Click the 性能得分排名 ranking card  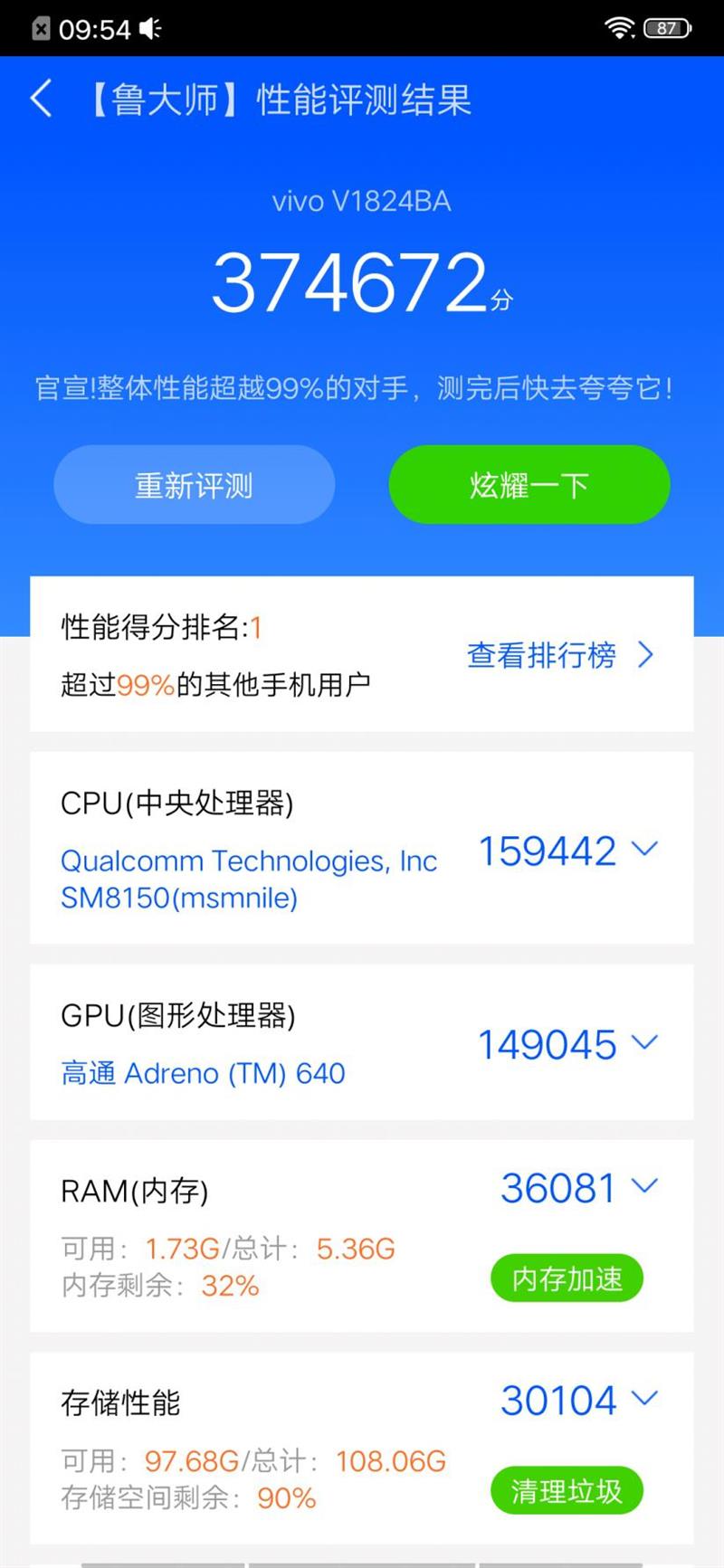click(x=181, y=624)
